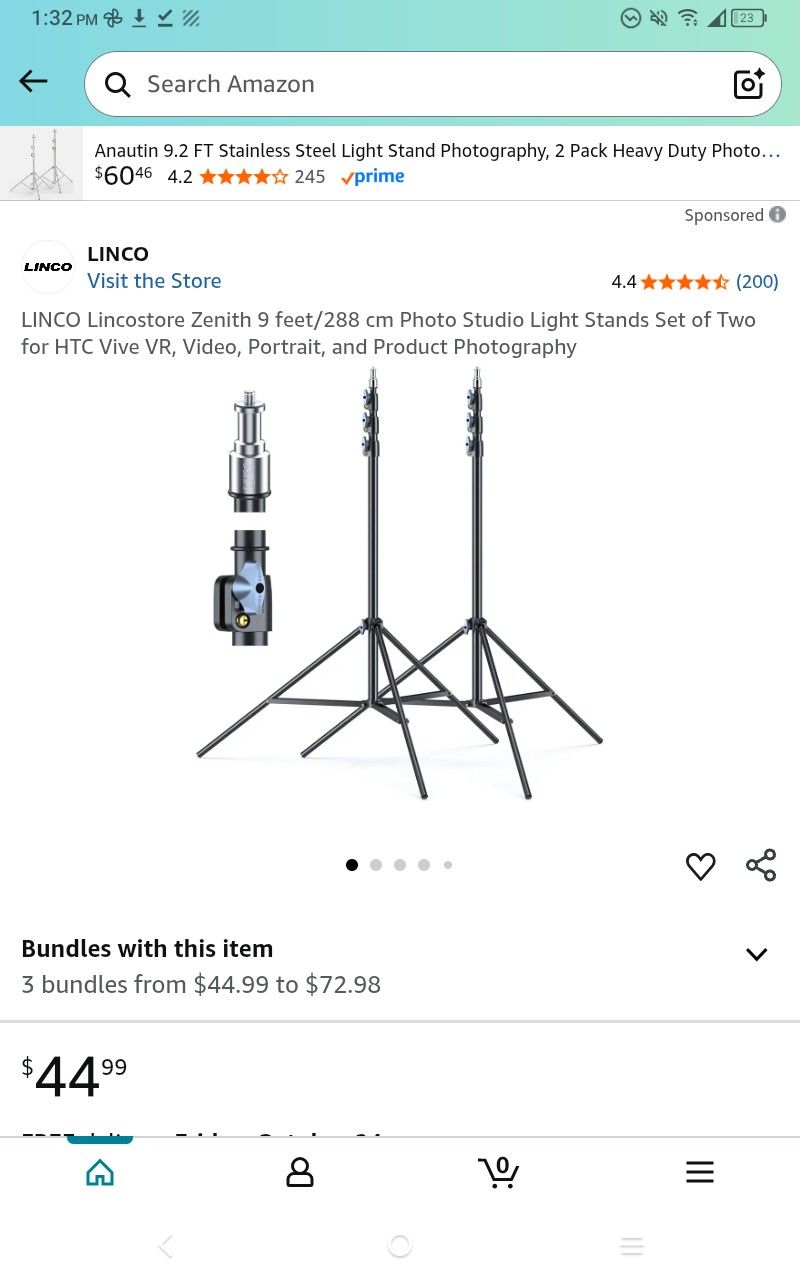Screen dimensions: 800x1280
Task: Tap the cart icon
Action: 499,1171
